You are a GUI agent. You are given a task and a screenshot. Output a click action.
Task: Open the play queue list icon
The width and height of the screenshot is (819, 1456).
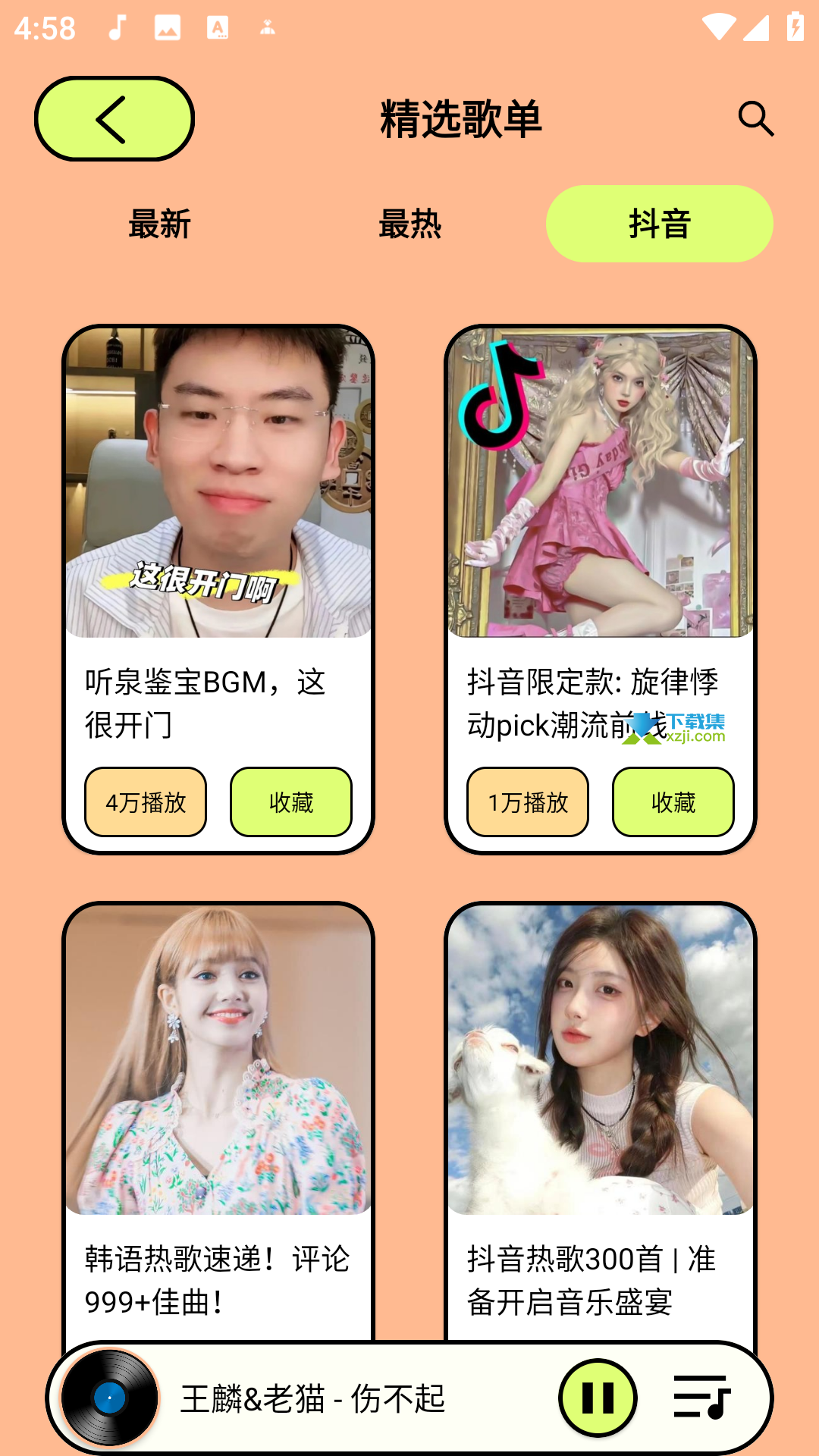[702, 1398]
